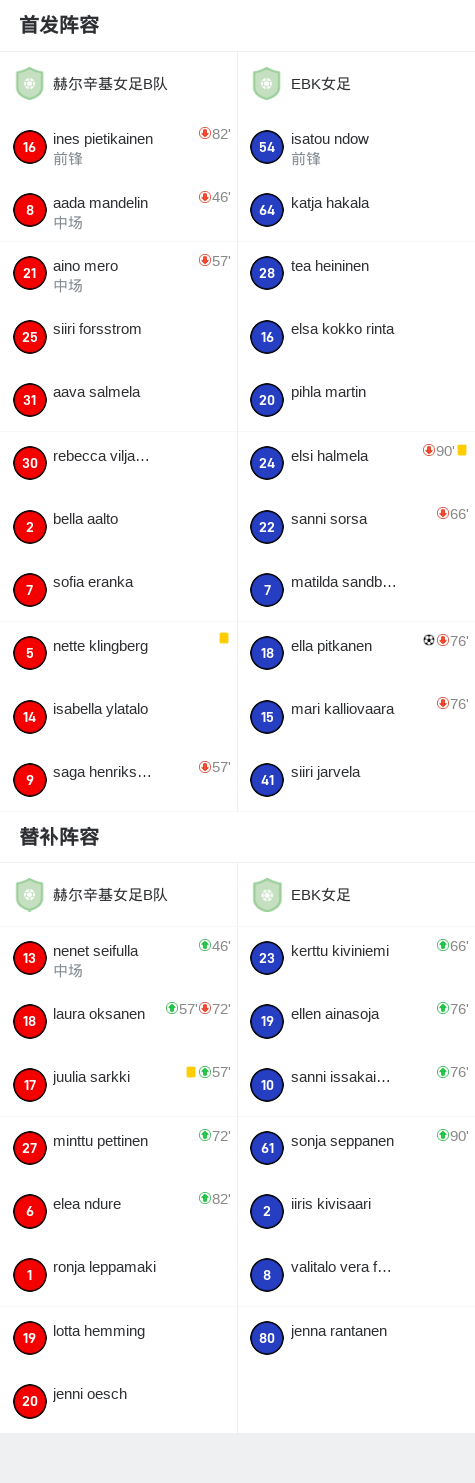Open laura oksanen's player page
Viewport: 475px width, 1483px height.
point(118,1022)
